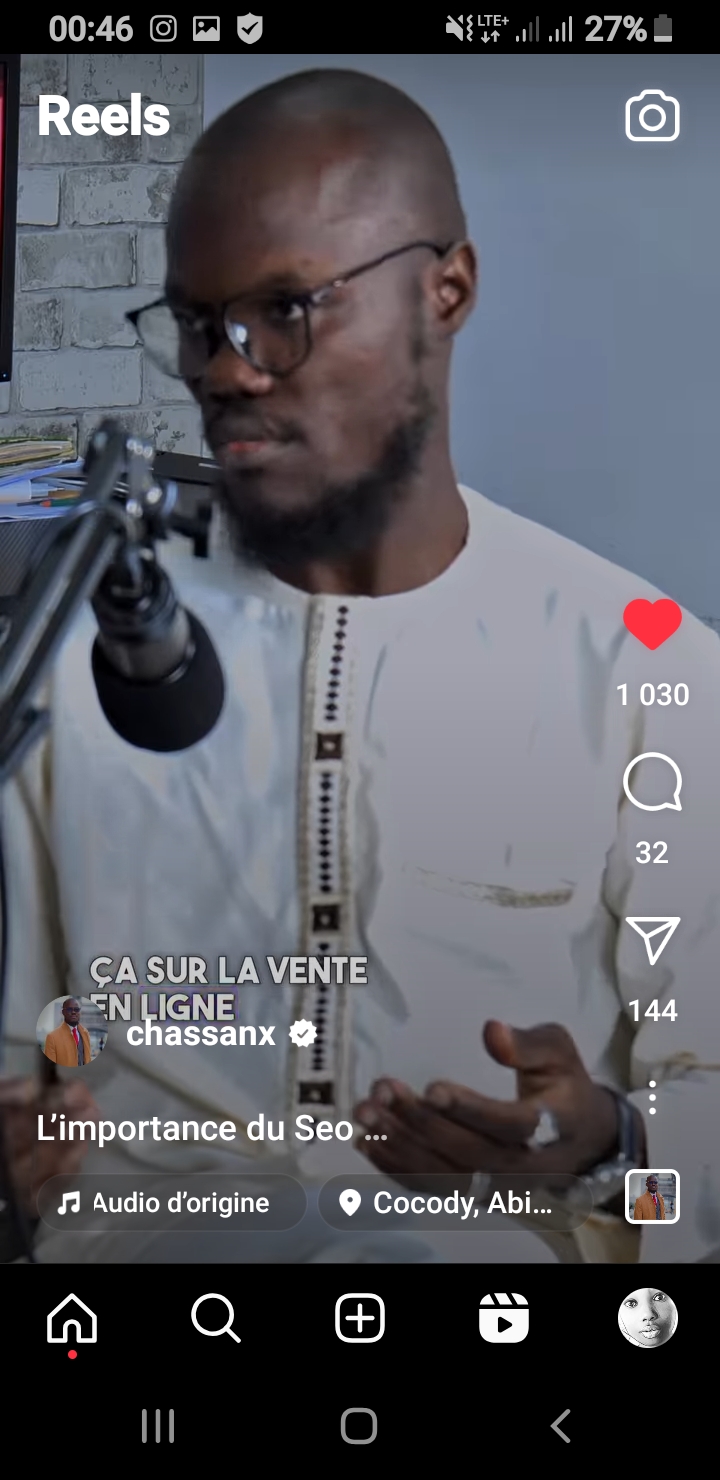The width and height of the screenshot is (720, 1480).
Task: Open the "Audio d'origine" audio page
Action: click(x=171, y=1202)
